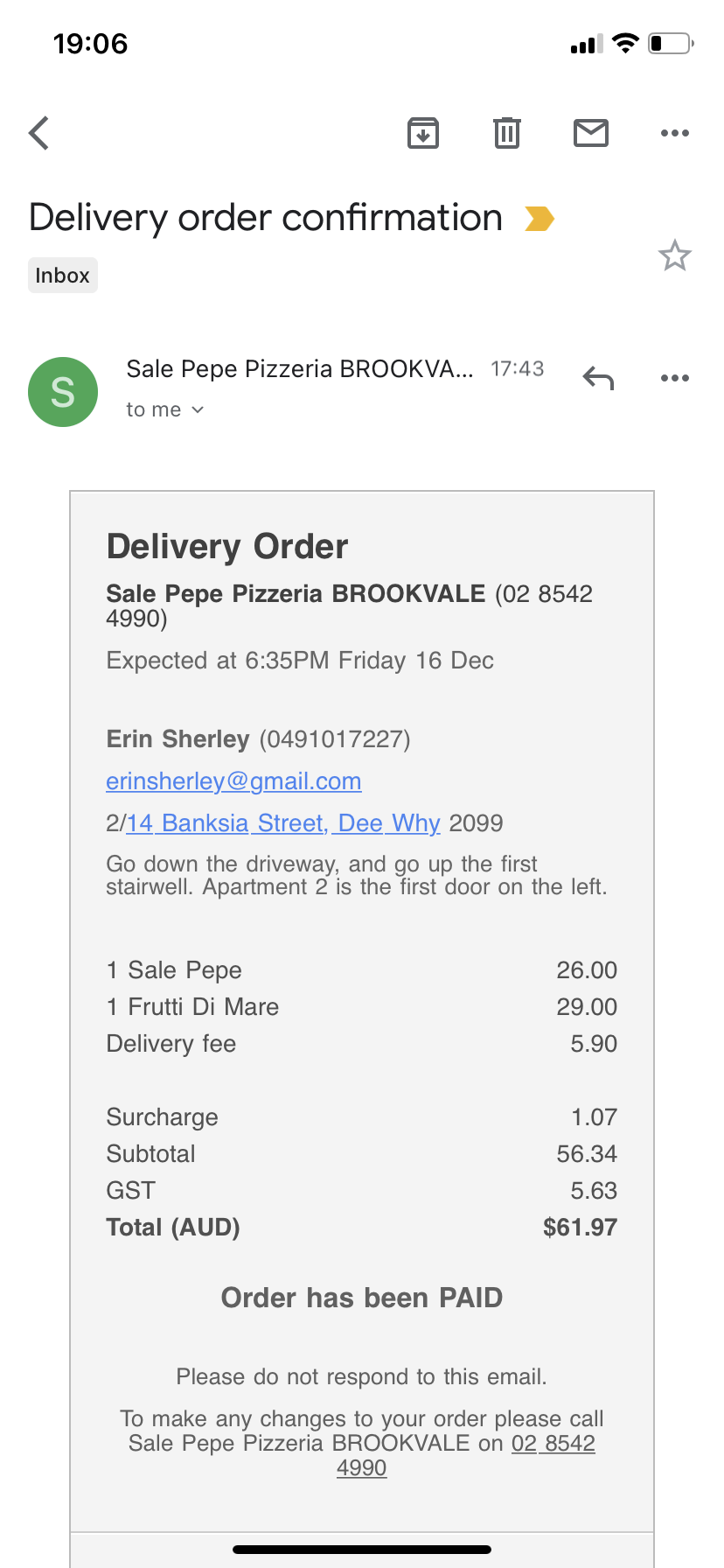Image resolution: width=724 pixels, height=1568 pixels.
Task: Tap the yellow importance marker by subject
Action: click(x=540, y=218)
